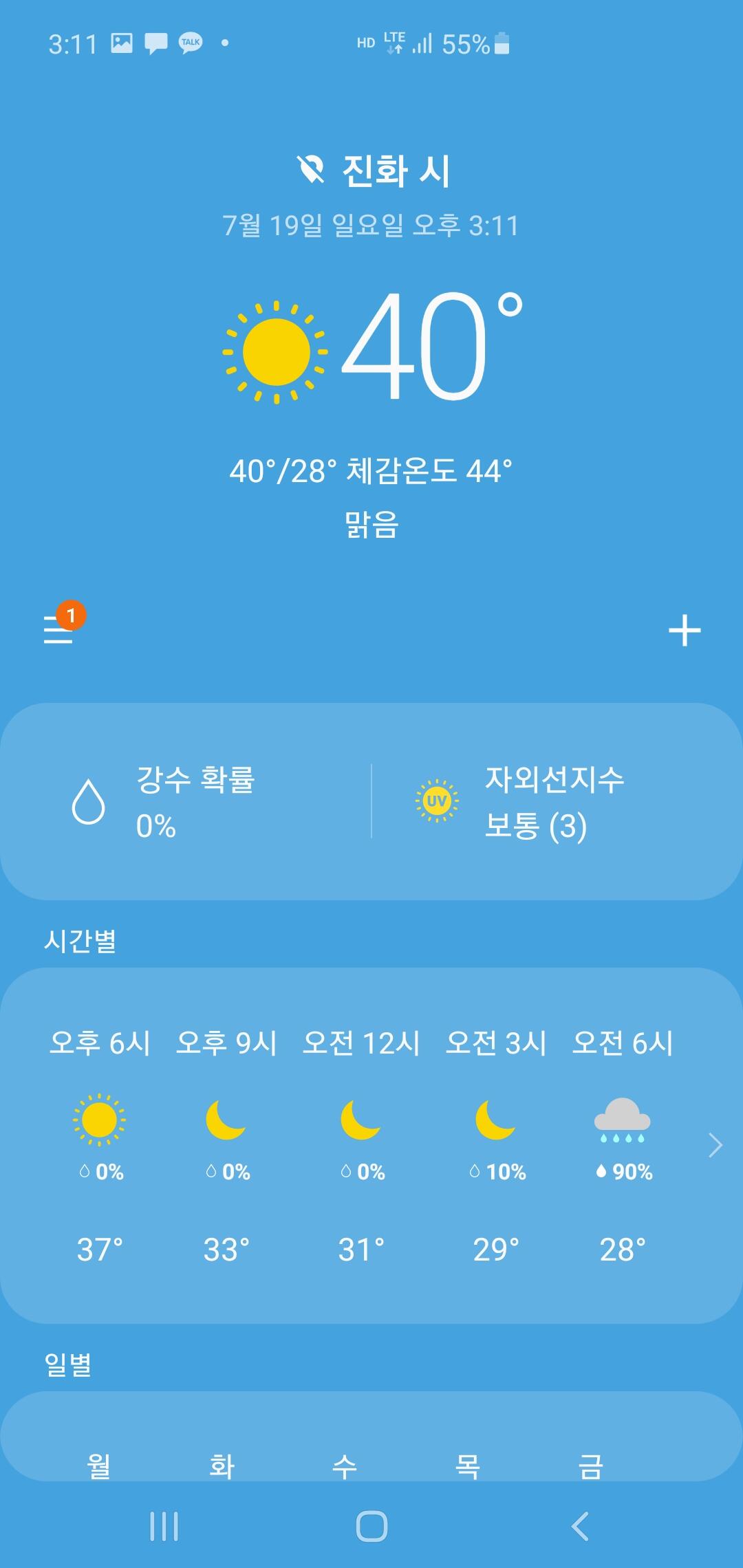Open the 강수 확률 and 자외선지수 card
Image resolution: width=743 pixels, height=1568 pixels.
coord(371,801)
